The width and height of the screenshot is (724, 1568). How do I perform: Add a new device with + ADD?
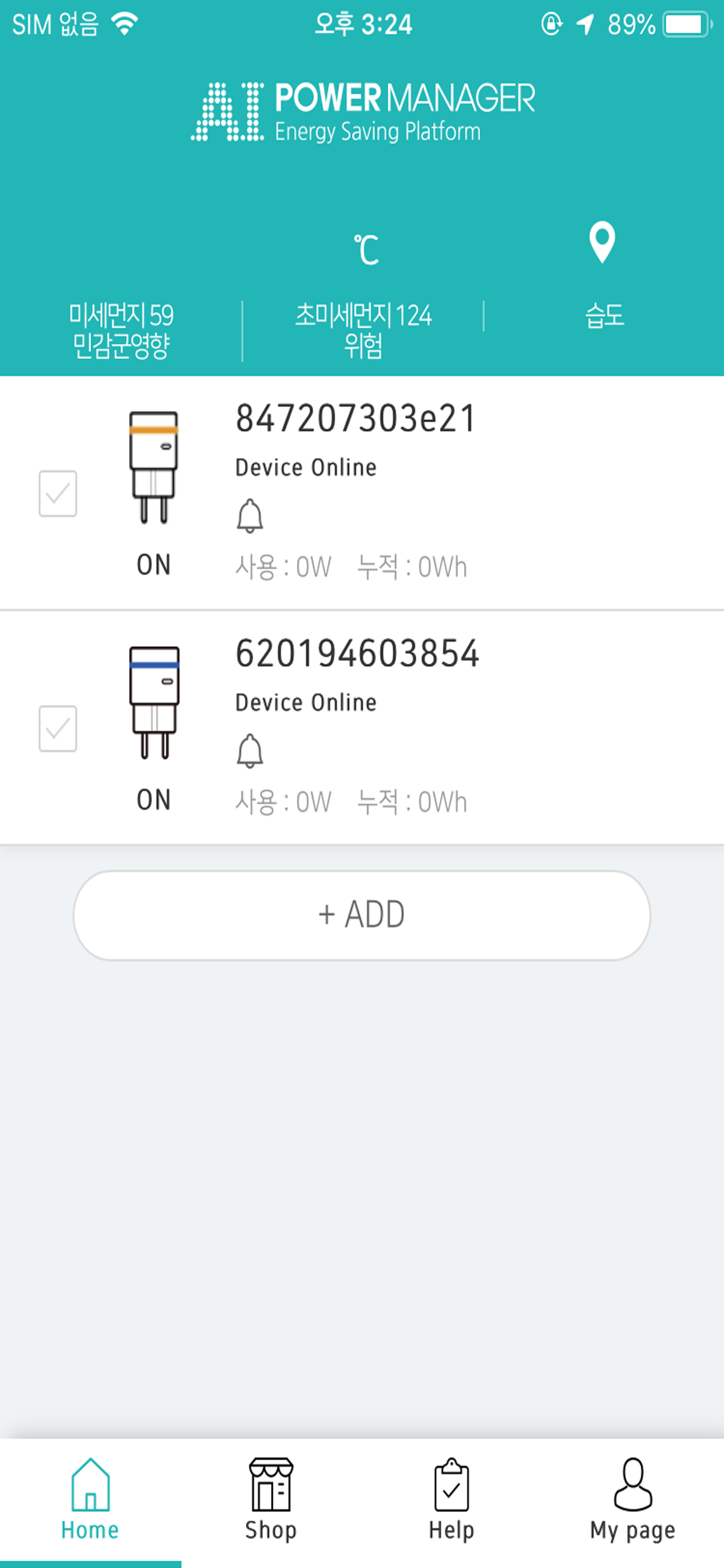pos(362,915)
